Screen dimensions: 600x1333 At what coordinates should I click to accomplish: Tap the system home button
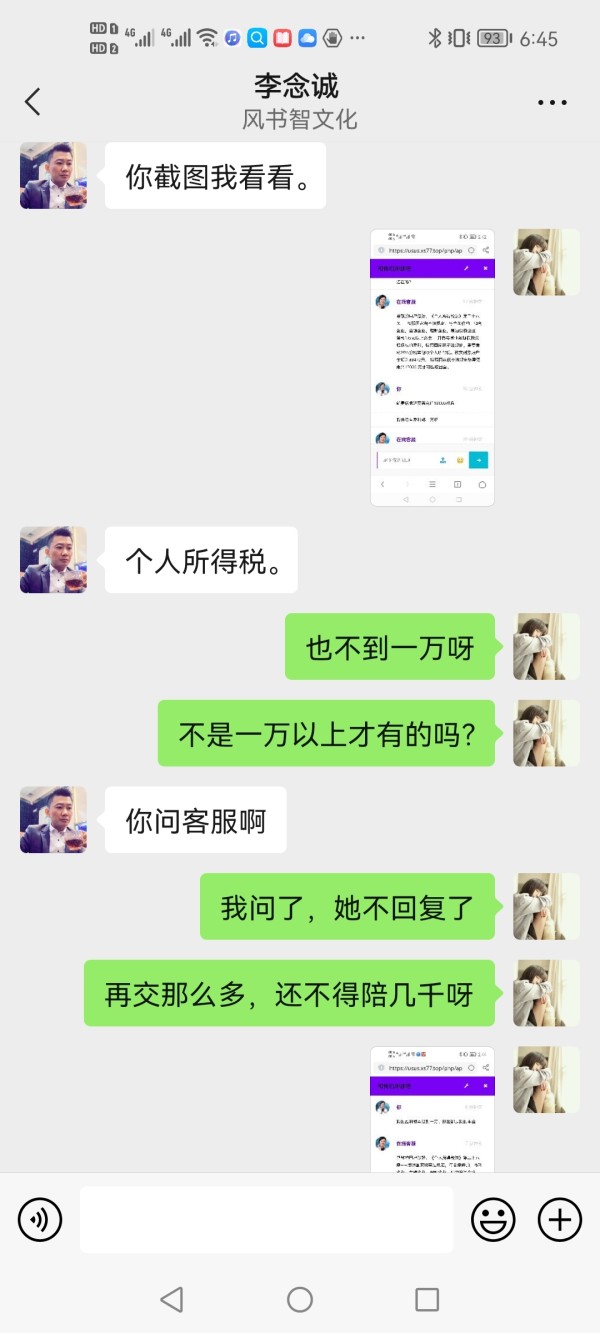coord(300,1299)
